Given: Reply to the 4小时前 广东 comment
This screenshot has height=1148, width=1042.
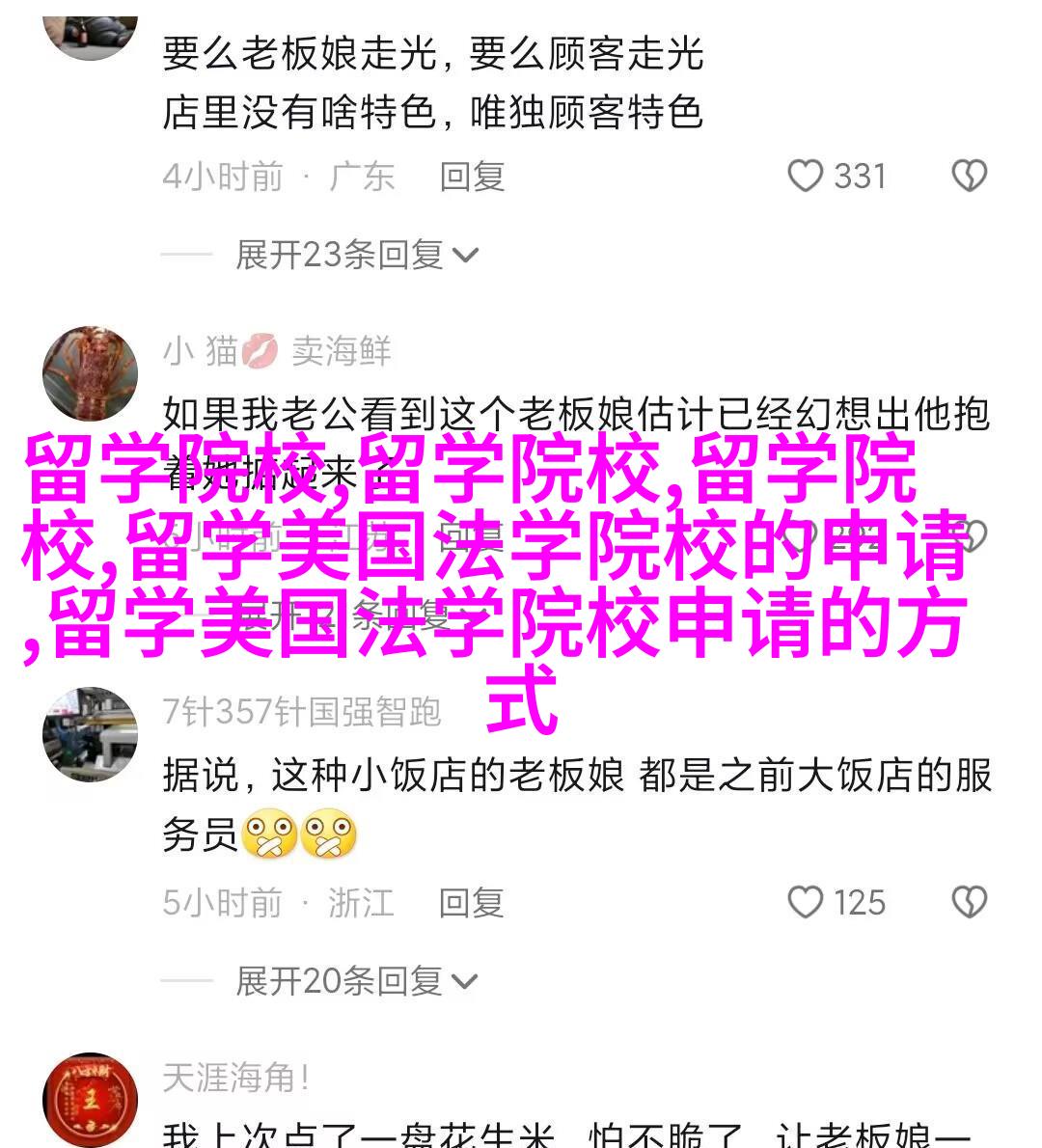Looking at the screenshot, I should coord(472,177).
